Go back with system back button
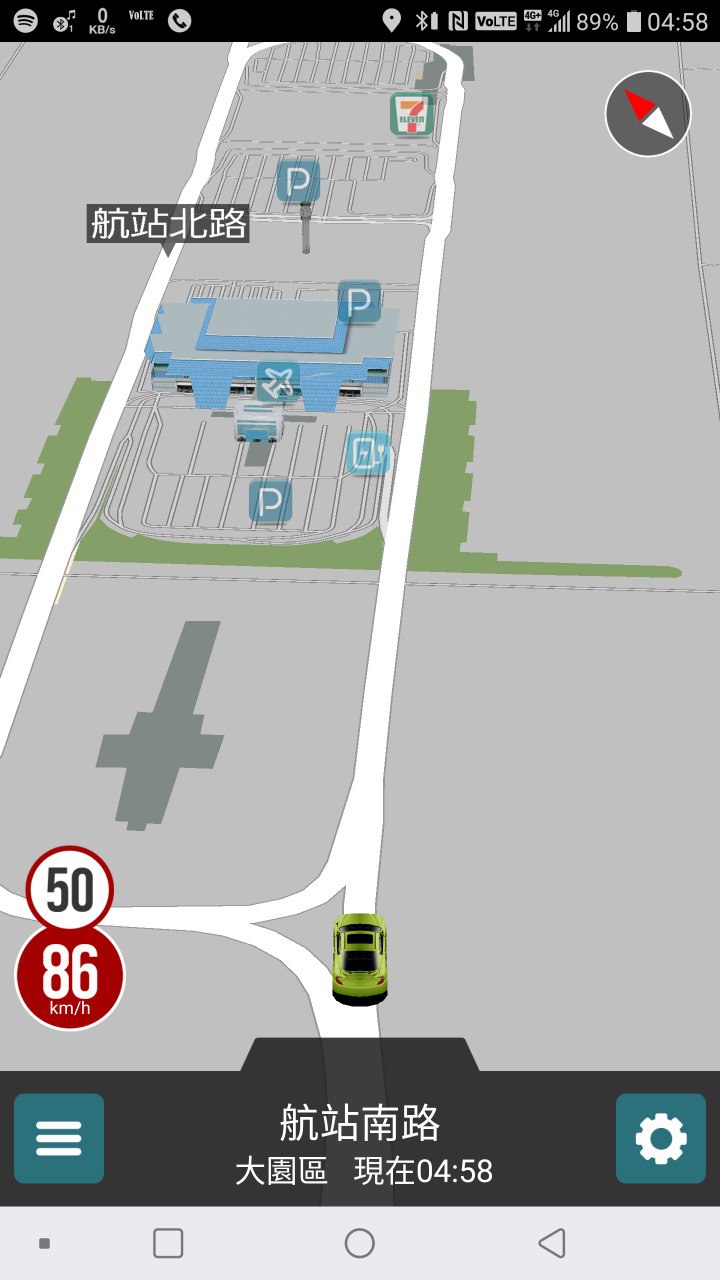The image size is (720, 1280). coord(551,1243)
